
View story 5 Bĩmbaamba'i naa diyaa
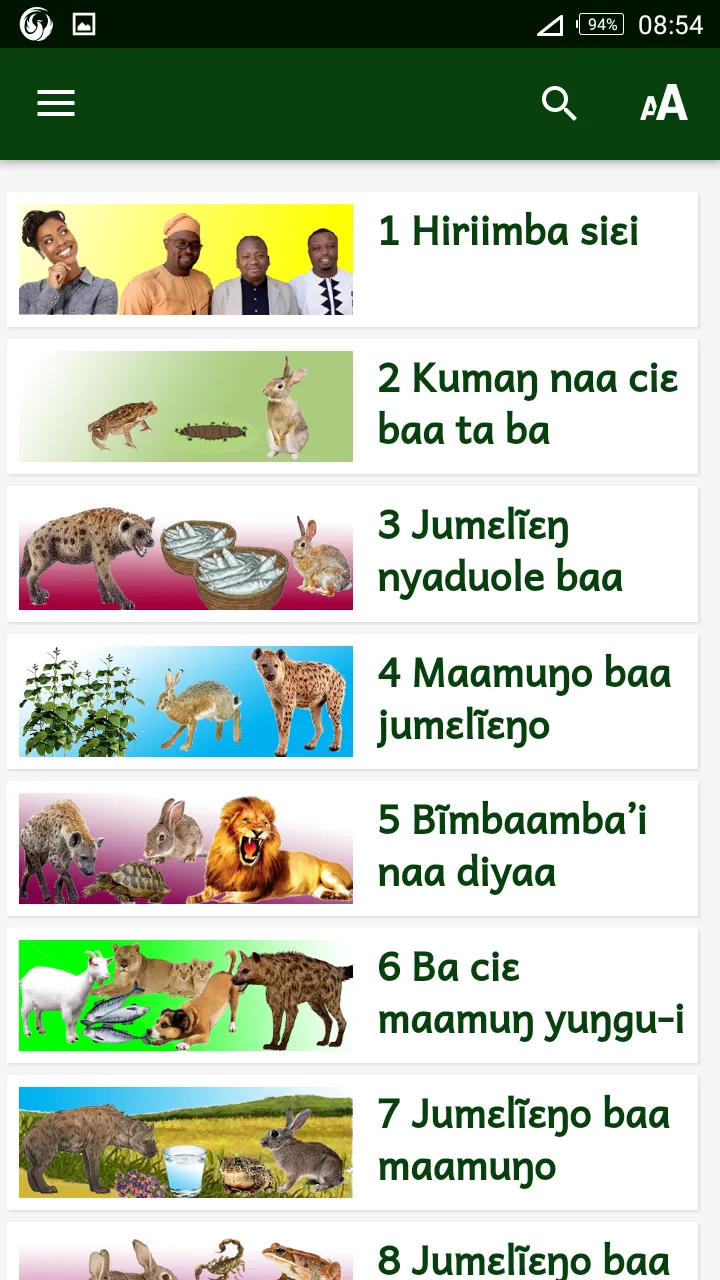coord(352,848)
